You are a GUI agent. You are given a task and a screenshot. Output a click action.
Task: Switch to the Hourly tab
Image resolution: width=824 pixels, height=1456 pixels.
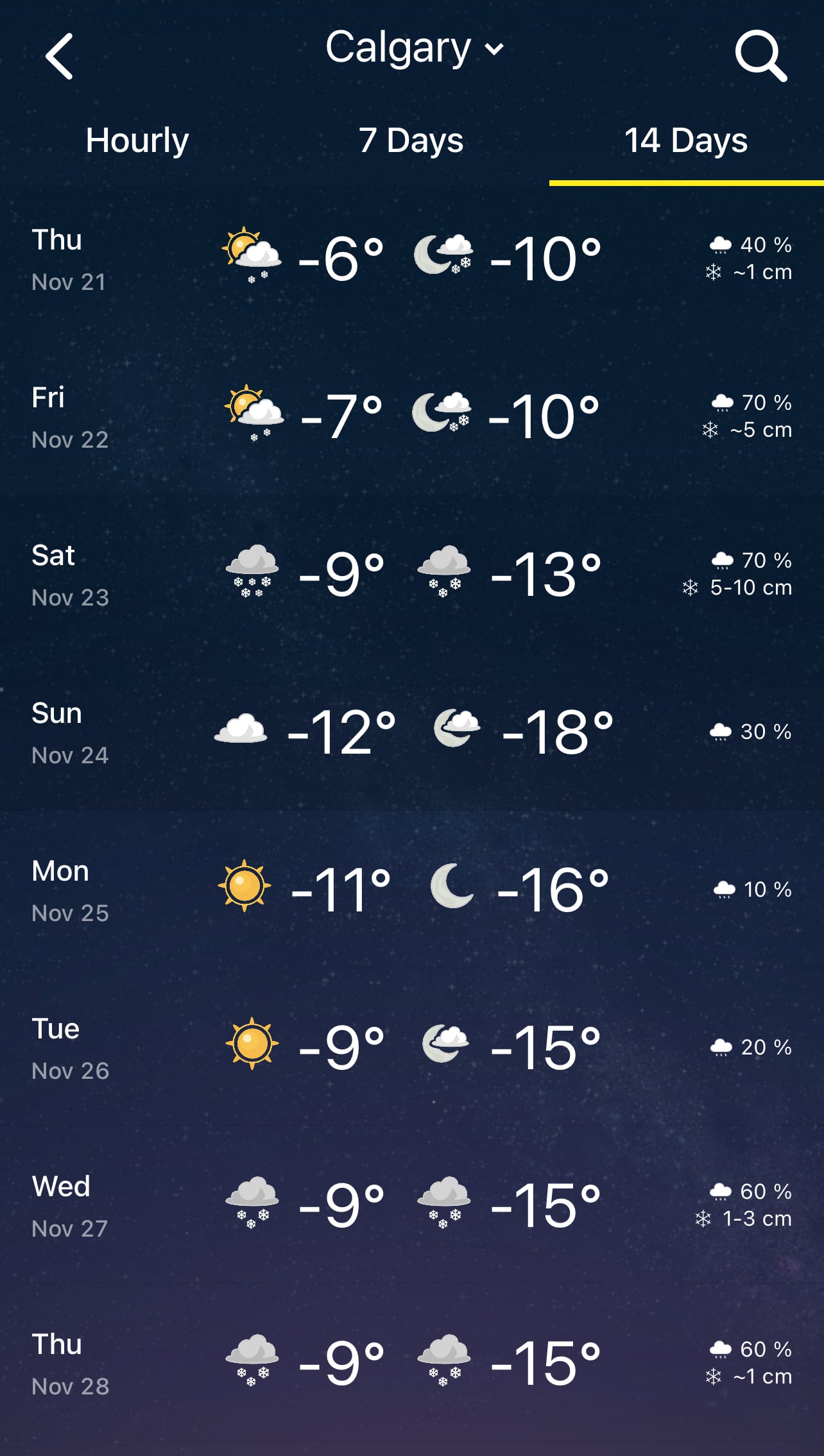[x=137, y=140]
